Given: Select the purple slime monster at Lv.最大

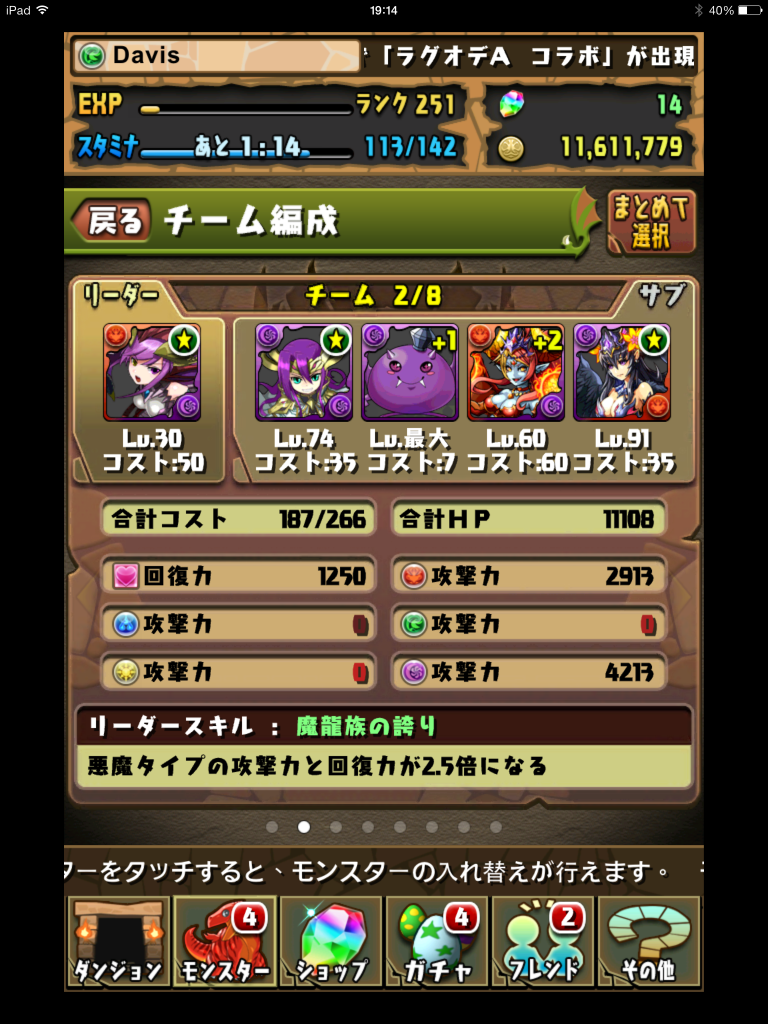Looking at the screenshot, I should [x=410, y=372].
